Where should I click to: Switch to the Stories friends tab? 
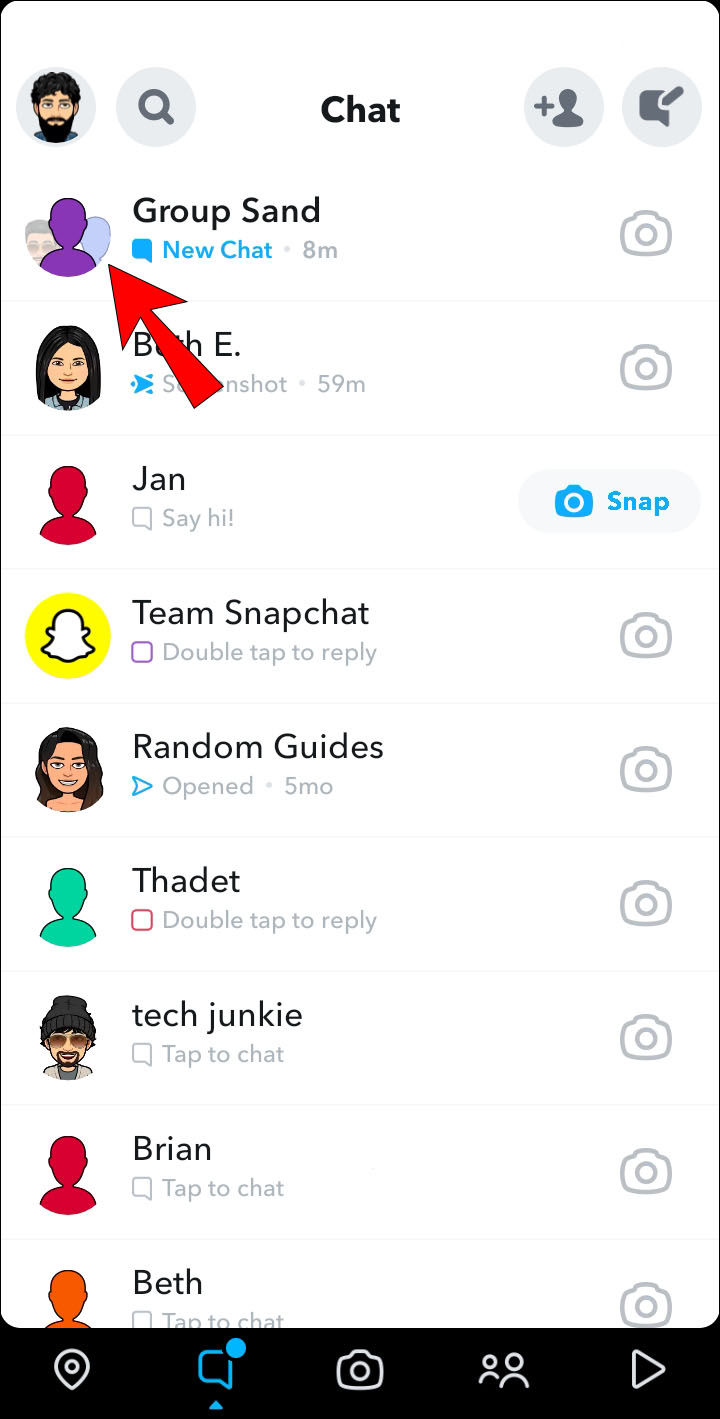[x=503, y=1370]
